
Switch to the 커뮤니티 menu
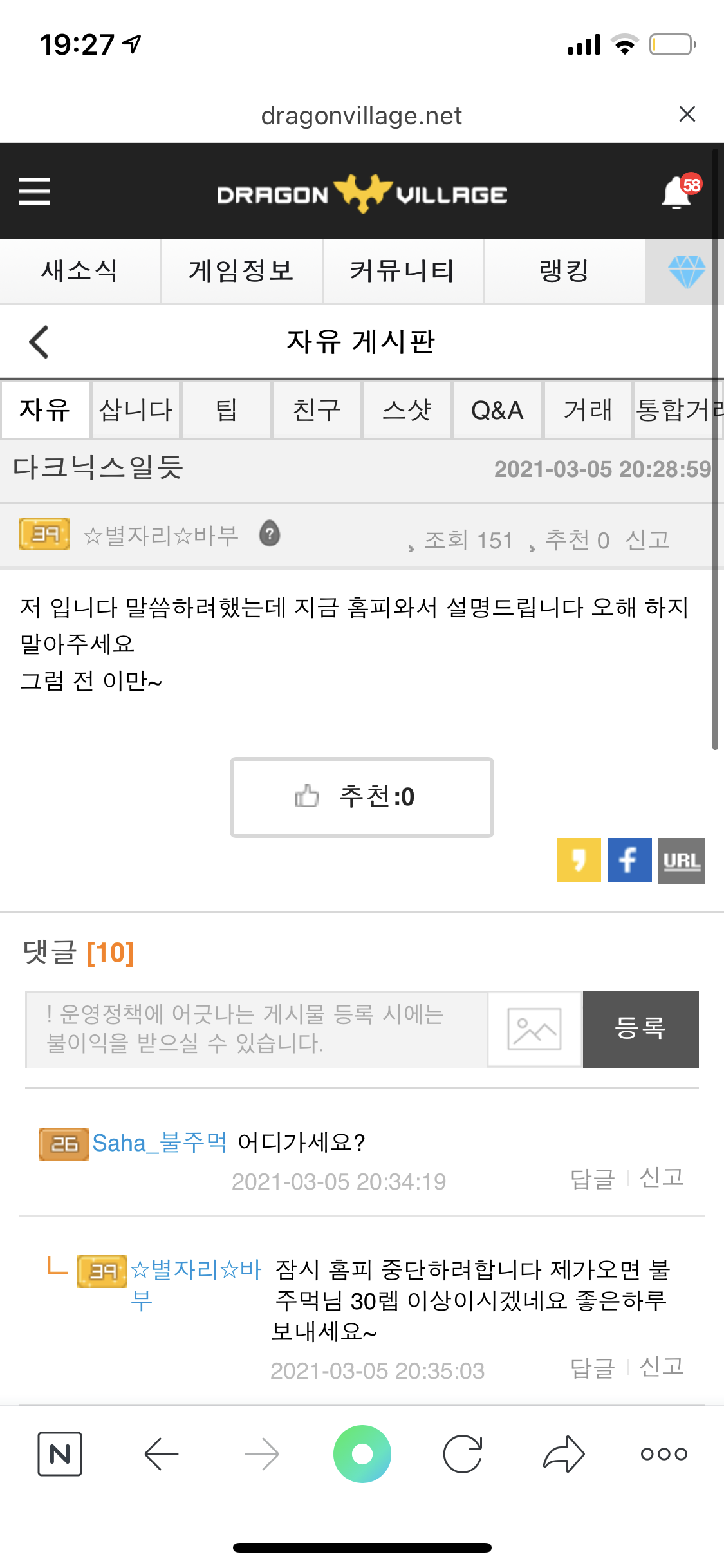pyautogui.click(x=403, y=271)
